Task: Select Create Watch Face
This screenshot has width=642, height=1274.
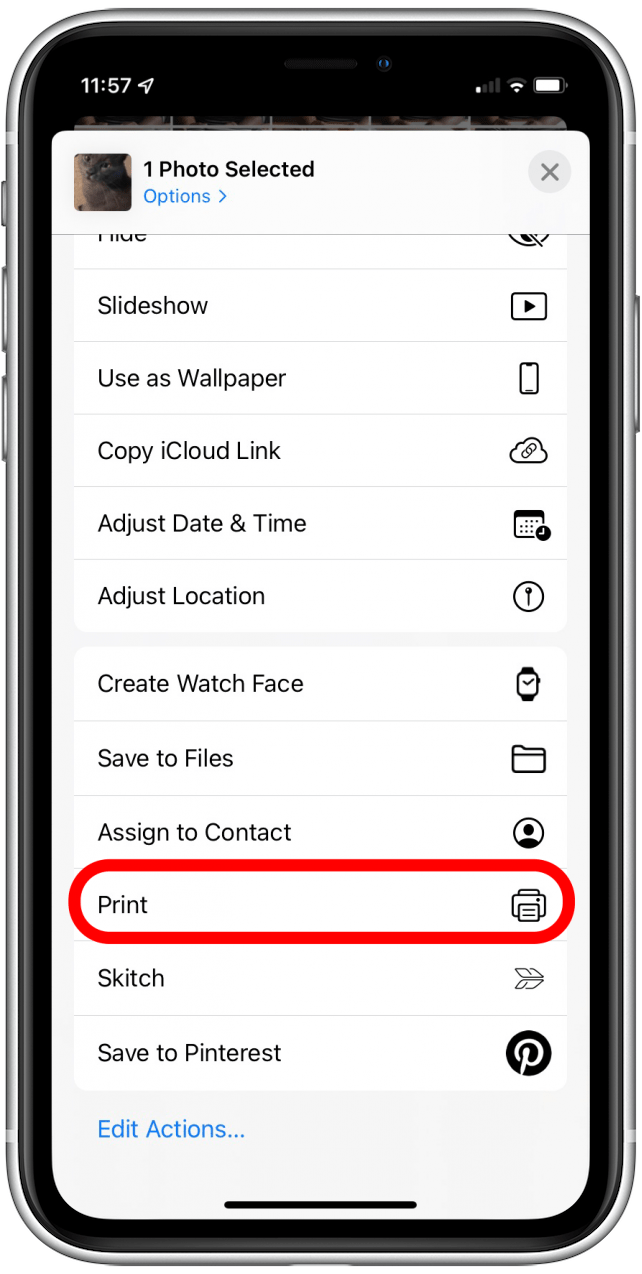Action: [321, 684]
